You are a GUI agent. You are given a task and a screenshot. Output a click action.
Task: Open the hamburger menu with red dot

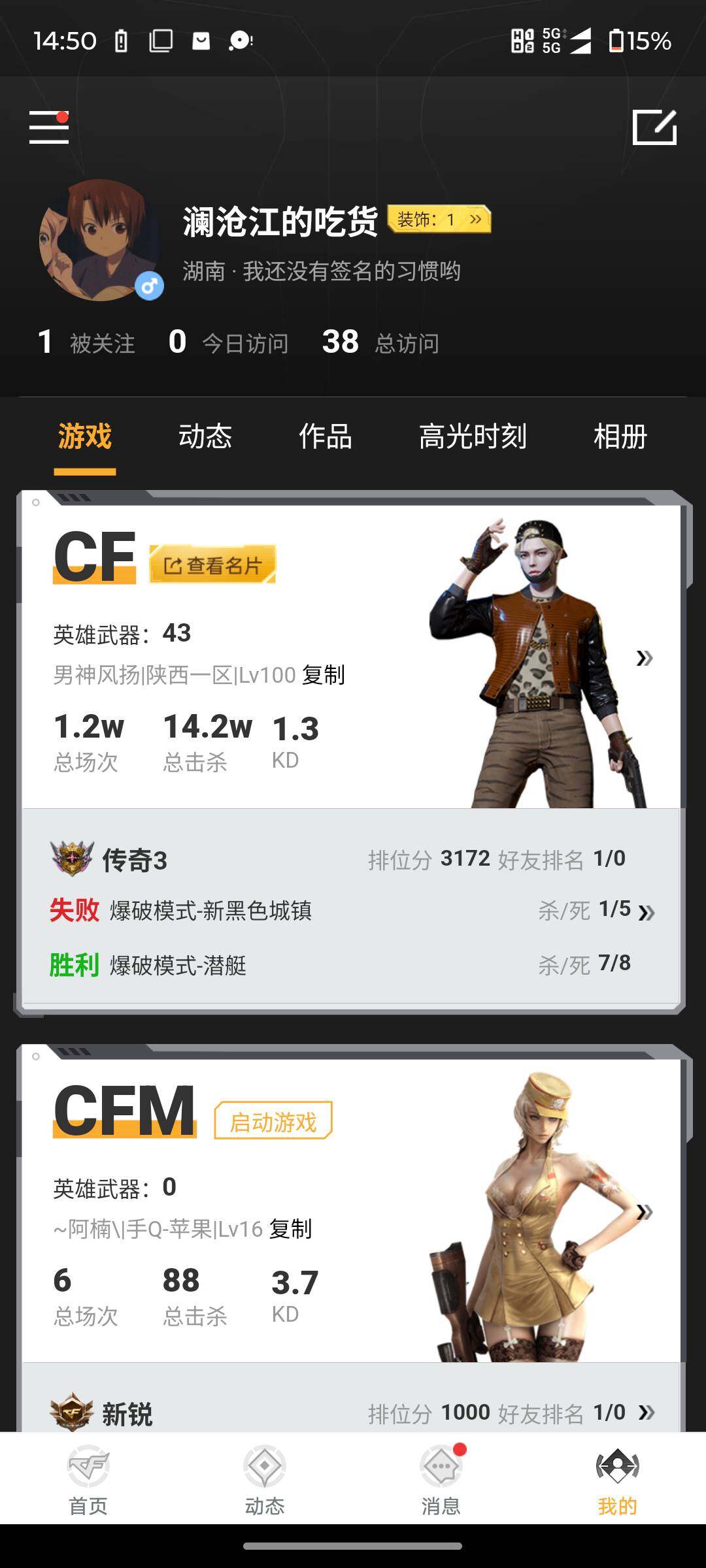[x=49, y=128]
